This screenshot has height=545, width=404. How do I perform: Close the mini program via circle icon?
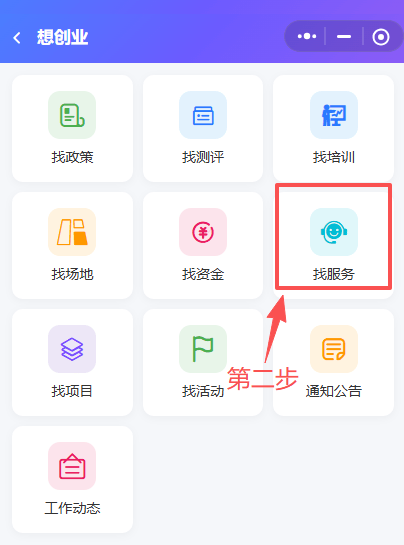[x=381, y=37]
